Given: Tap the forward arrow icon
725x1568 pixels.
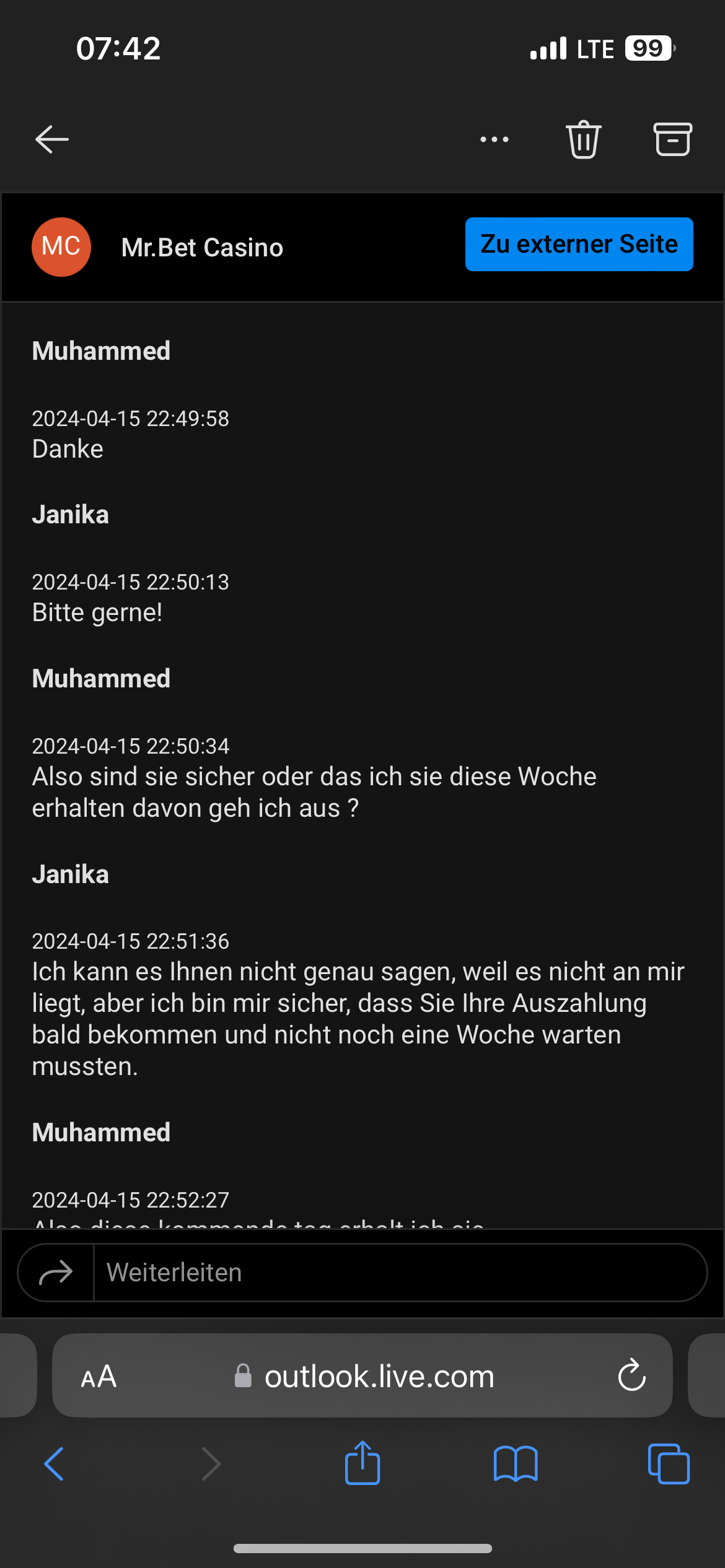Looking at the screenshot, I should [x=56, y=1273].
